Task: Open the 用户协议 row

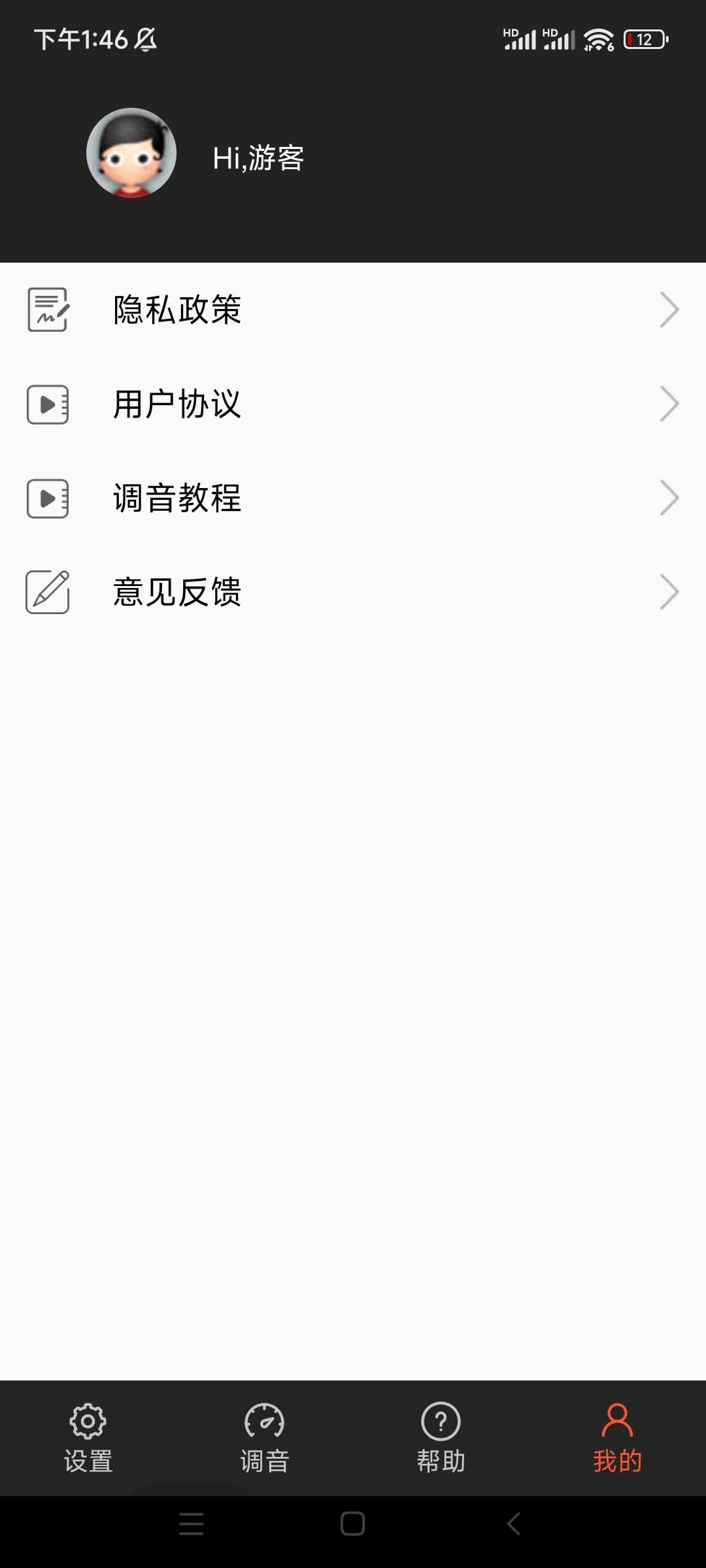Action: point(353,404)
